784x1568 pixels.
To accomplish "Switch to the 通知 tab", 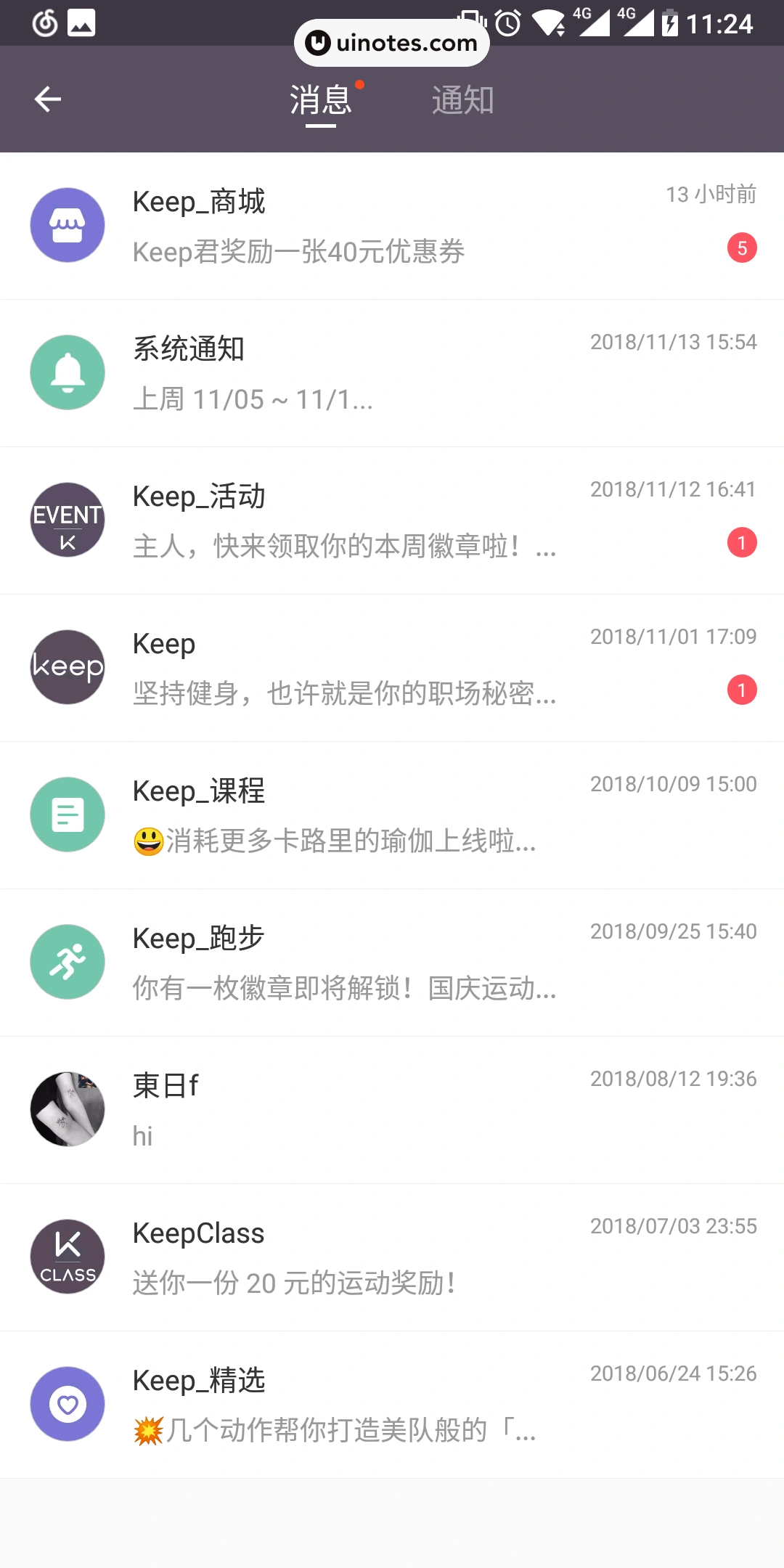I will click(x=462, y=99).
